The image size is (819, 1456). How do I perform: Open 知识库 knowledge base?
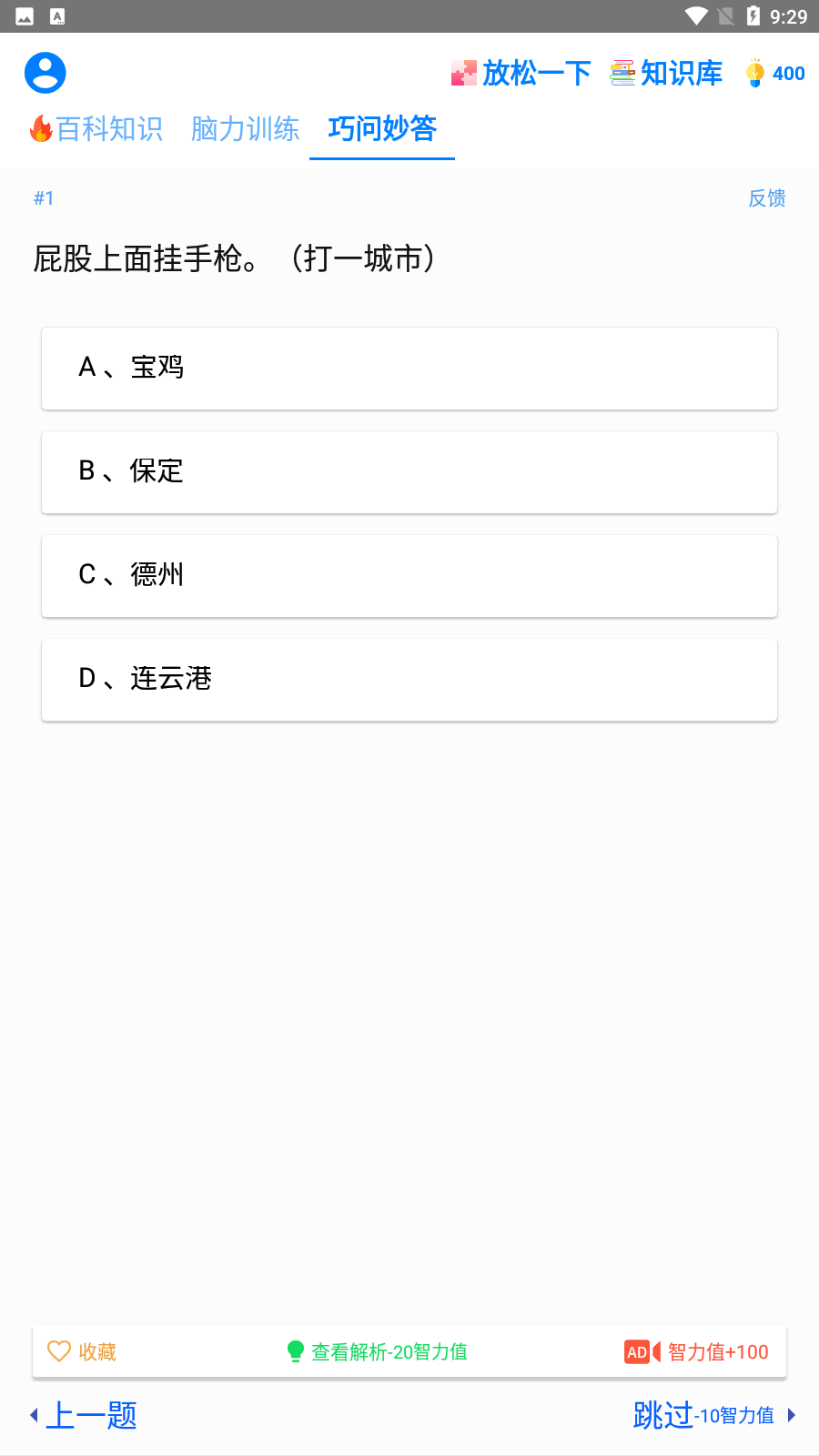tap(667, 73)
